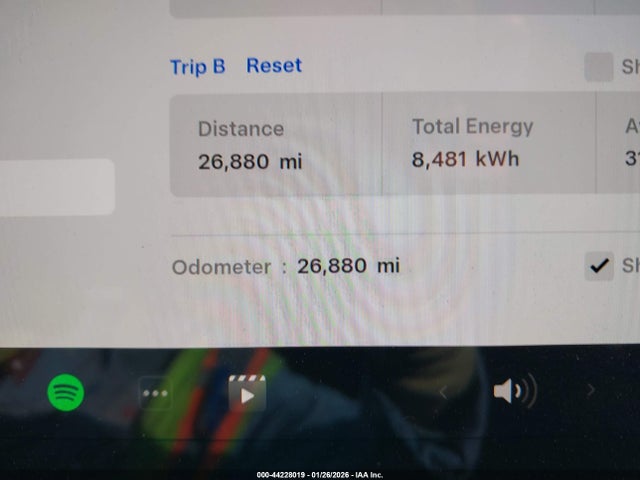Screen dimensions: 640x480
Task: Raise volume with the right arrow
Action: coord(590,390)
